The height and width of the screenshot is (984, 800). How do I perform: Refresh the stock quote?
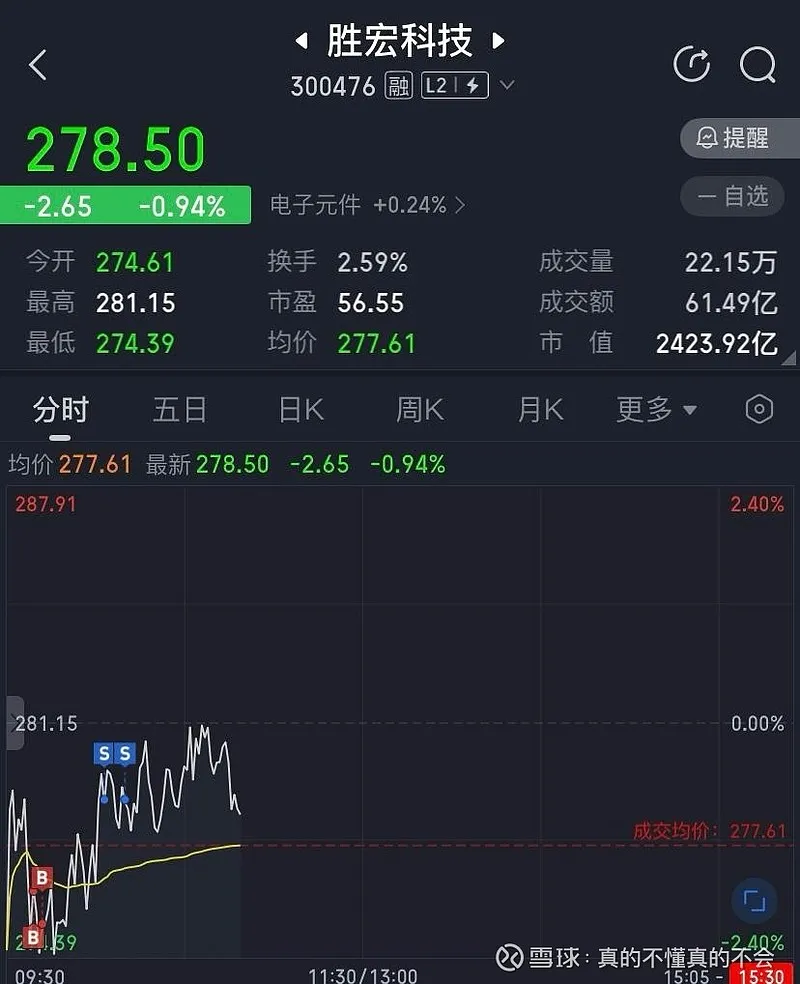[x=692, y=66]
